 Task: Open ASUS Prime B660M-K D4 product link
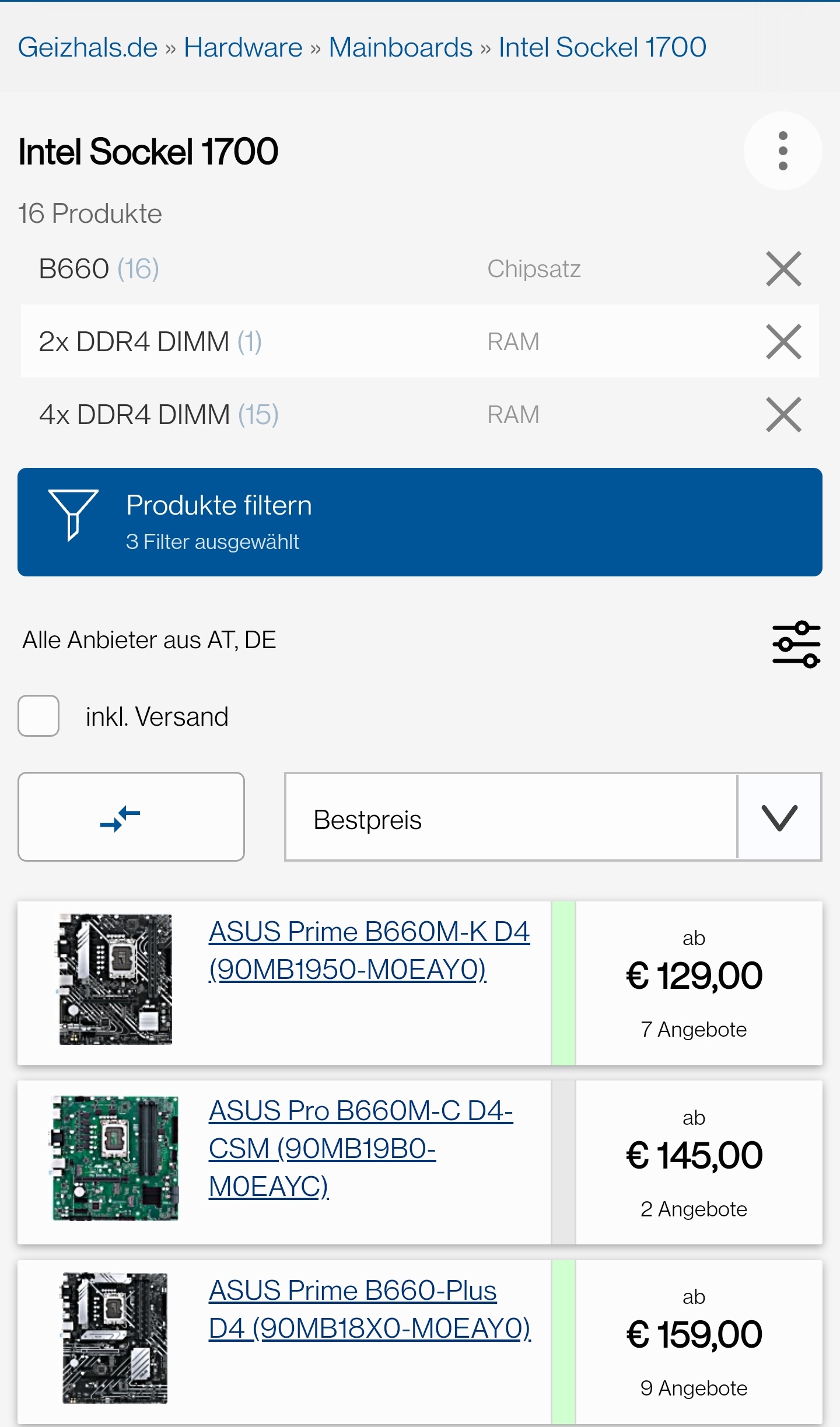pos(369,950)
